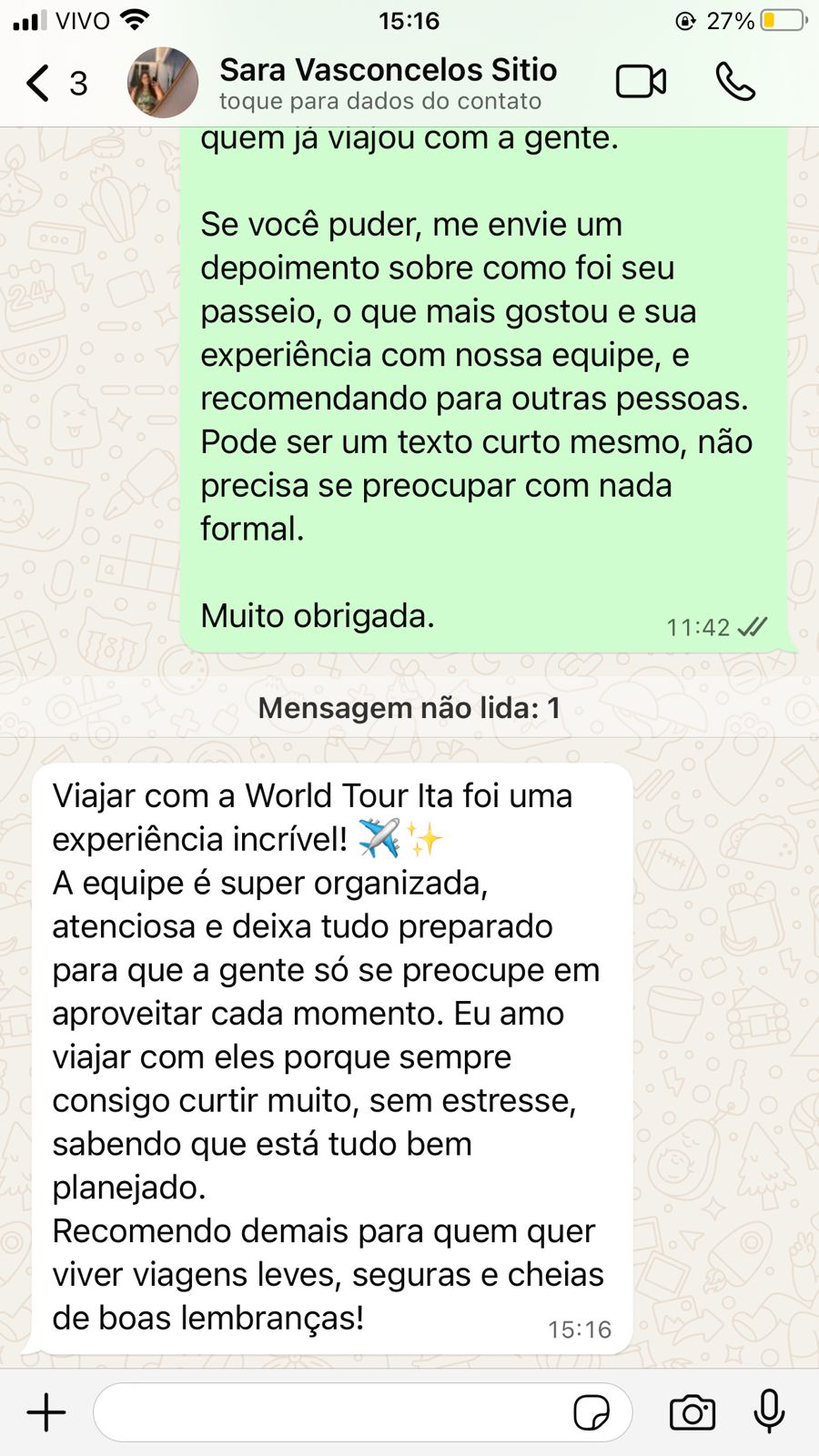The width and height of the screenshot is (819, 1456).
Task: Open the camera to send a photo
Action: 693,1412
